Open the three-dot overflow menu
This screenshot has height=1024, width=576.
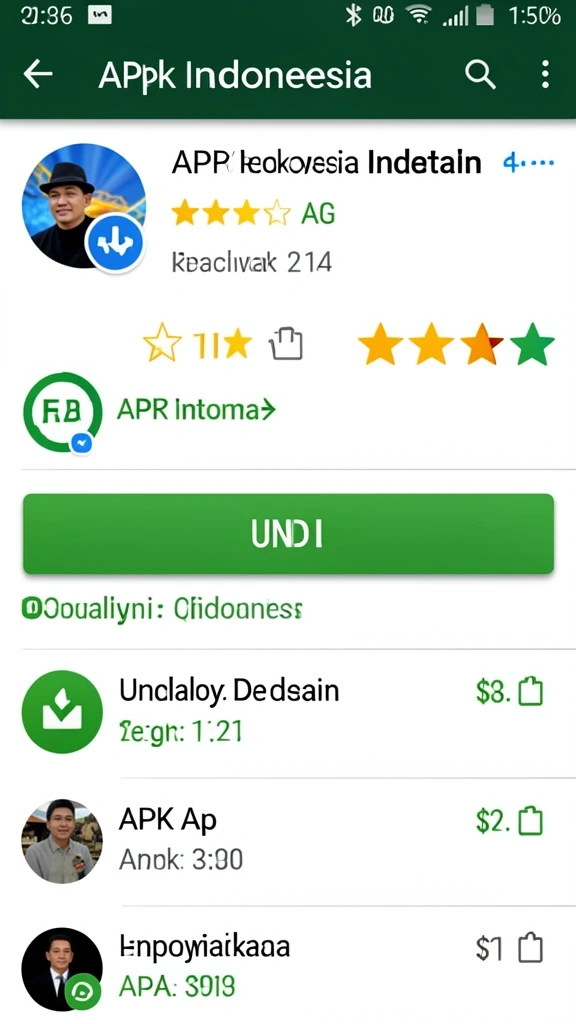click(545, 75)
